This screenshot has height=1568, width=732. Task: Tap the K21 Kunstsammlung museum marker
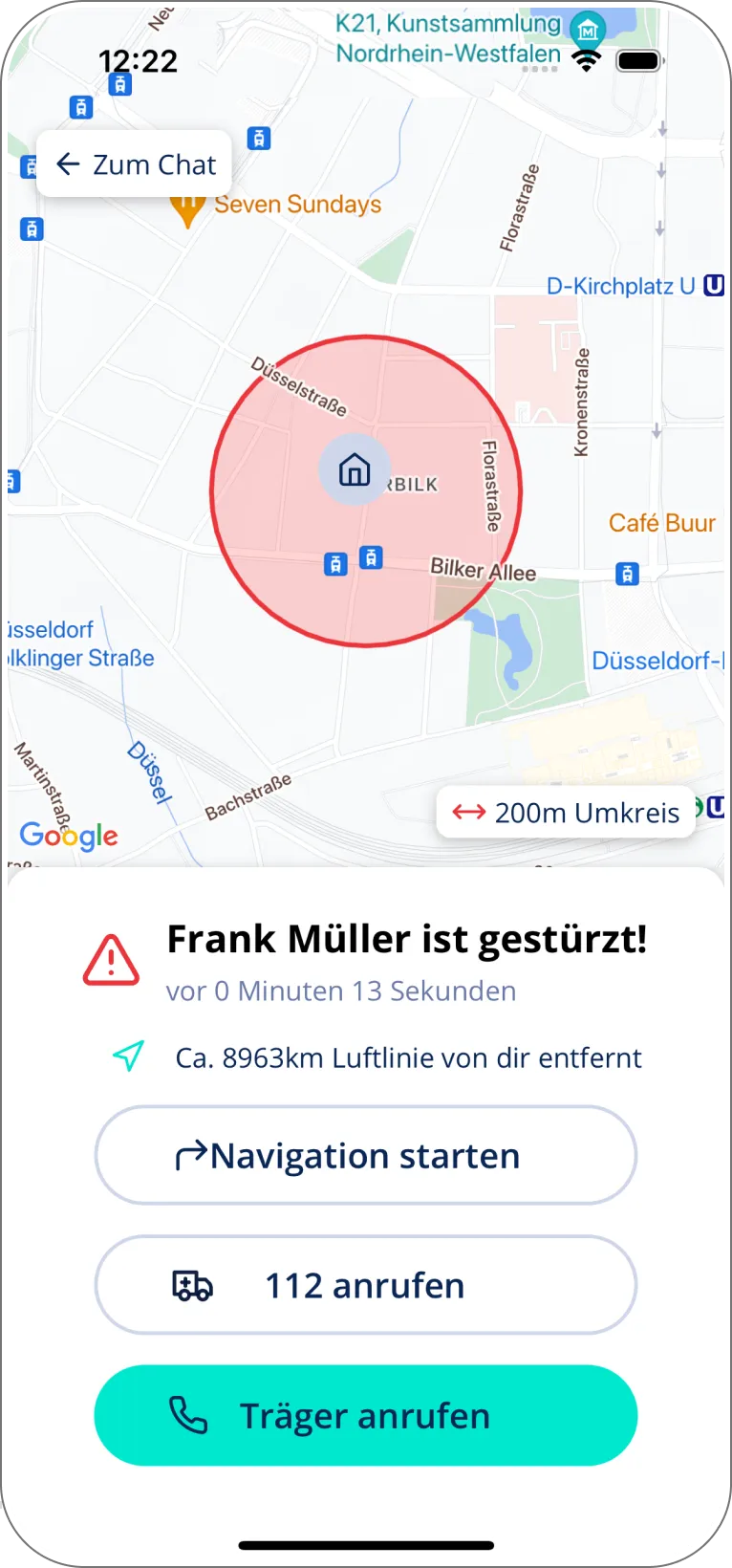point(587,32)
